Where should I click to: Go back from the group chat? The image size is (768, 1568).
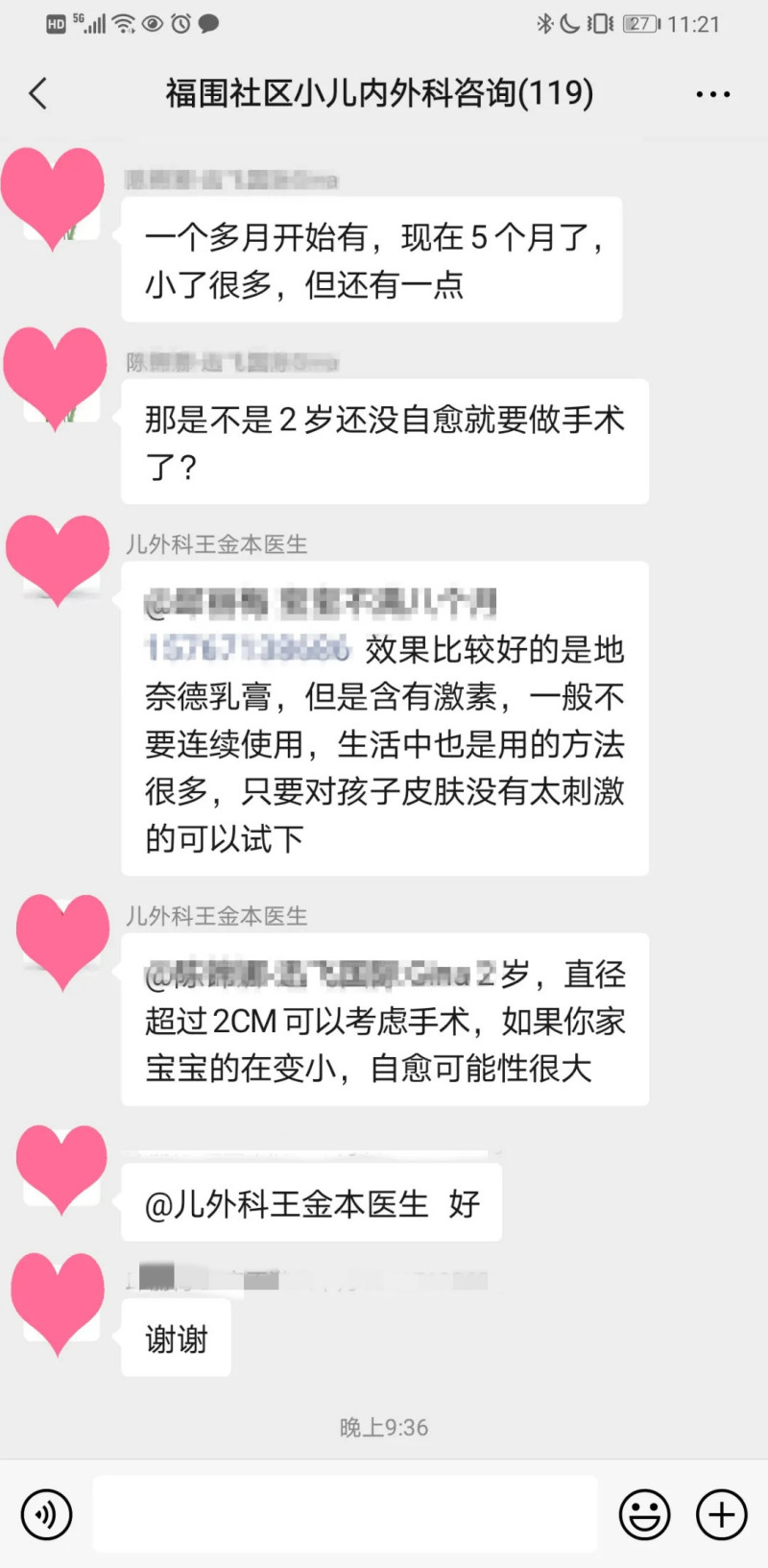[38, 94]
